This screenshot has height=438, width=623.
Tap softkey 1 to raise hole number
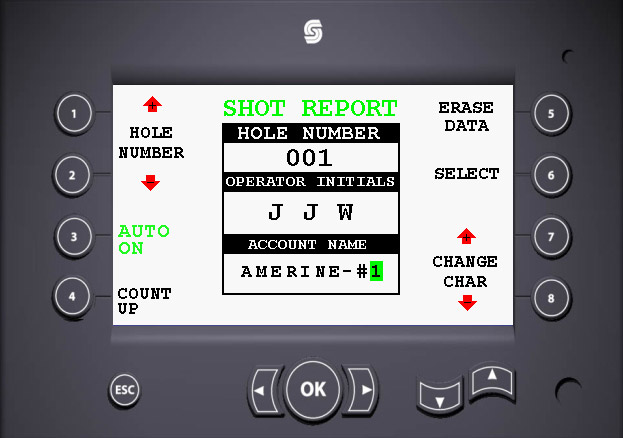coord(74,115)
